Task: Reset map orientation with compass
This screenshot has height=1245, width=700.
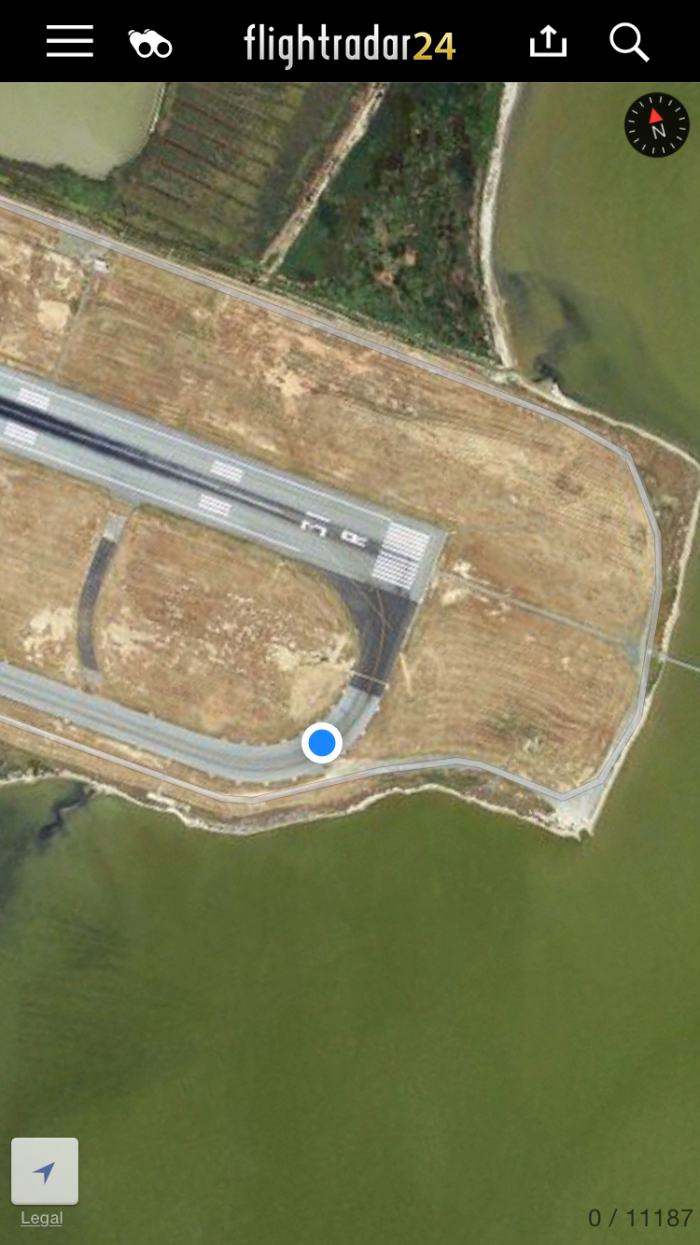Action: pos(657,125)
